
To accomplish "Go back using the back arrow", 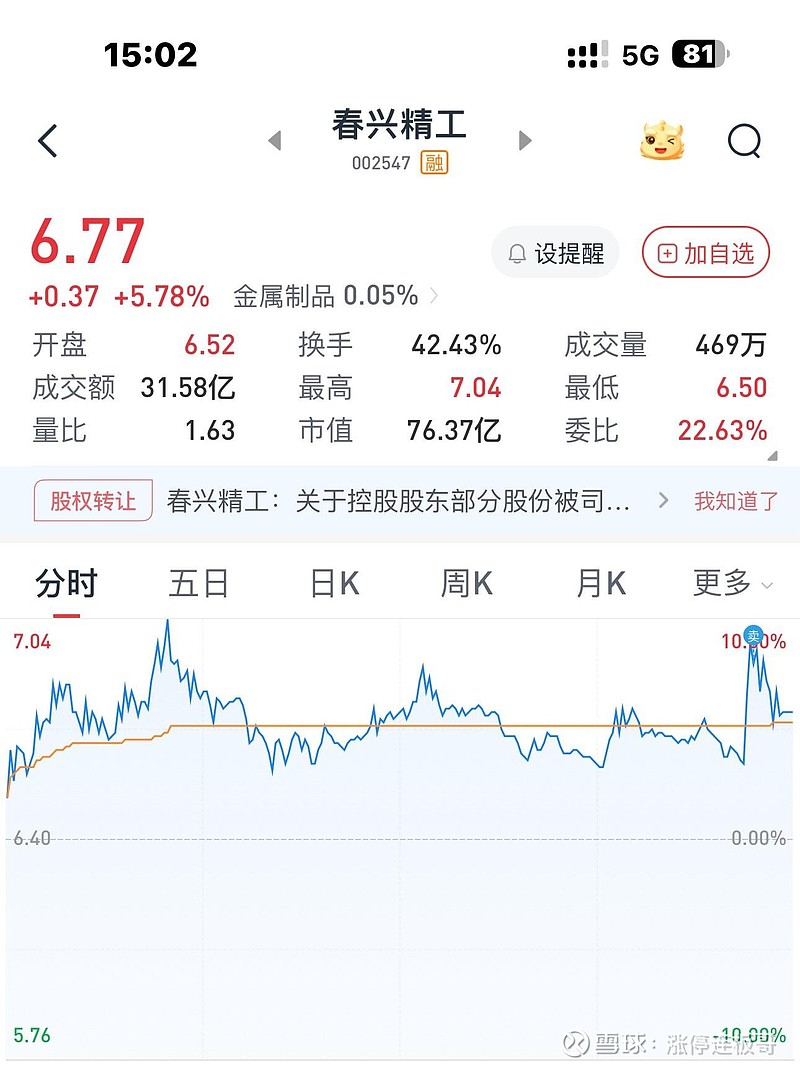I will pos(48,141).
